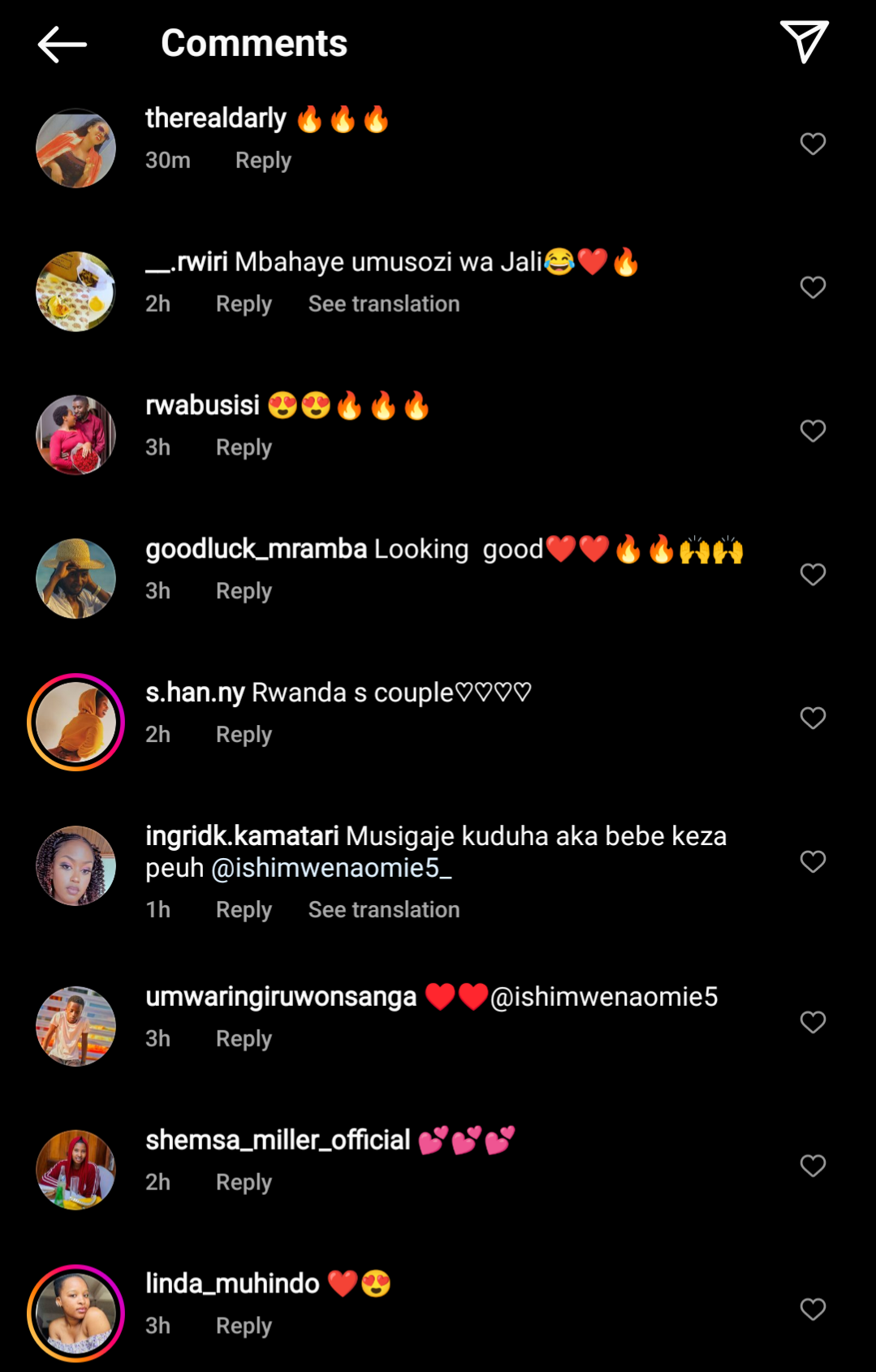
Task: Like s.han.ny's comment
Action: 813,718
